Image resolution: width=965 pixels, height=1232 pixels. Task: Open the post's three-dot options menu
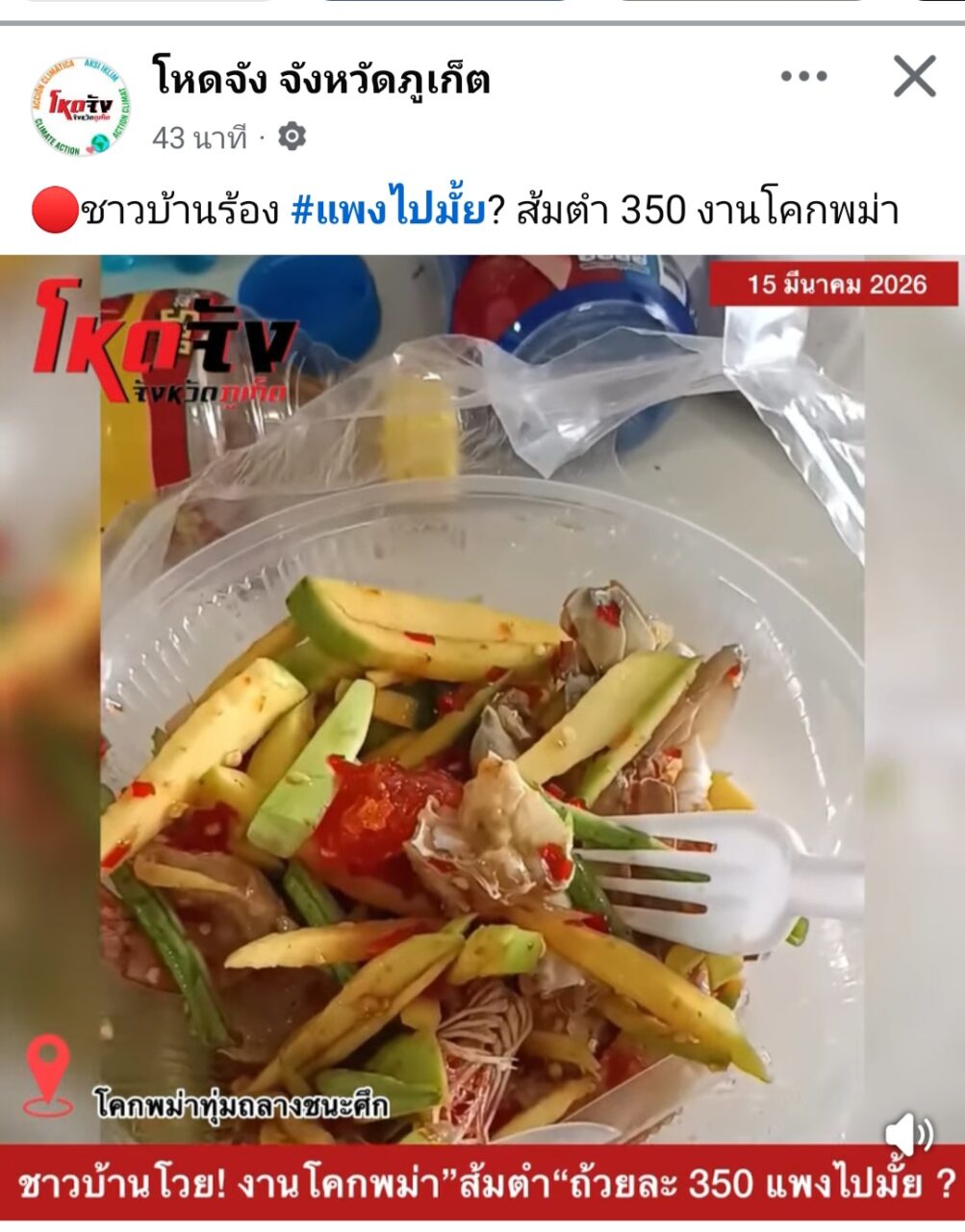click(803, 77)
